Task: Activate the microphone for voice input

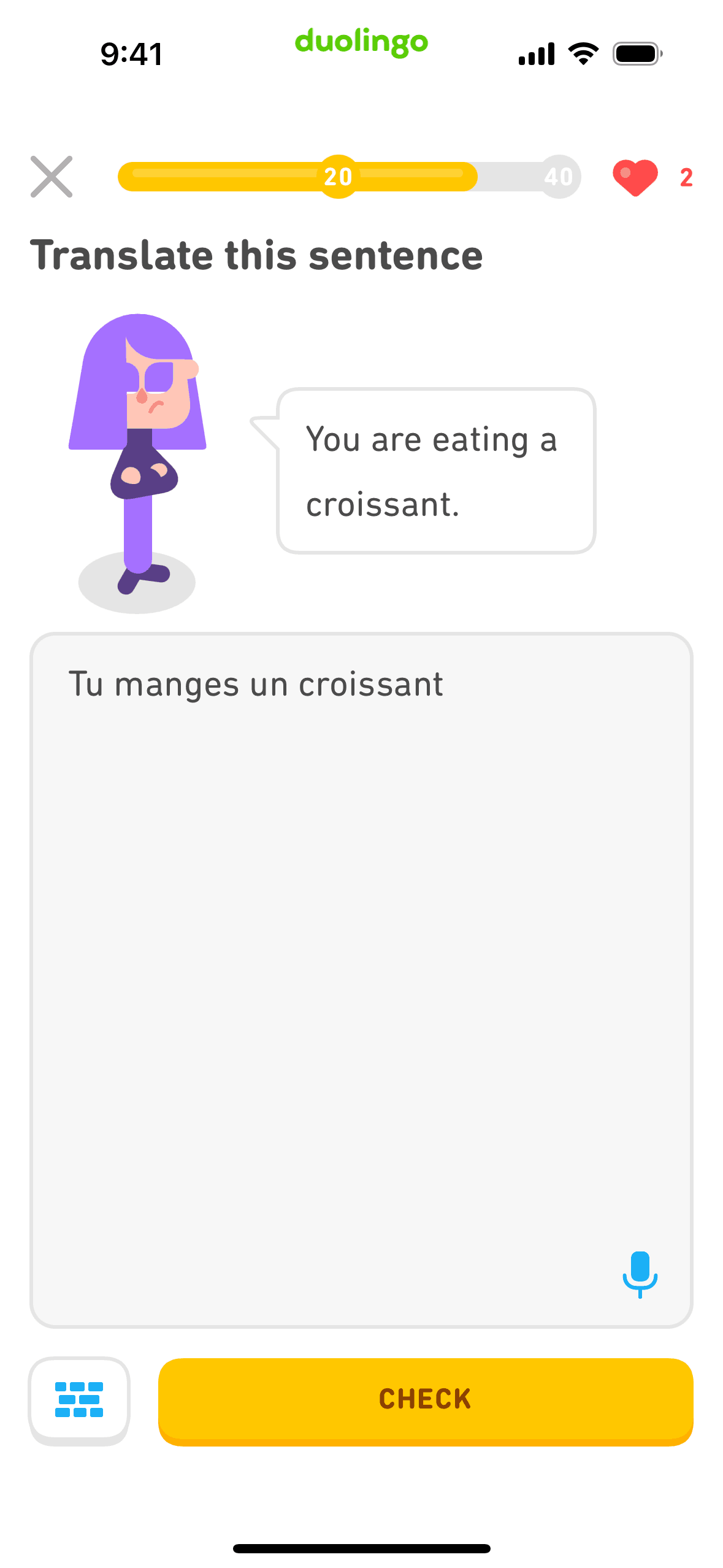Action: coord(640,1274)
